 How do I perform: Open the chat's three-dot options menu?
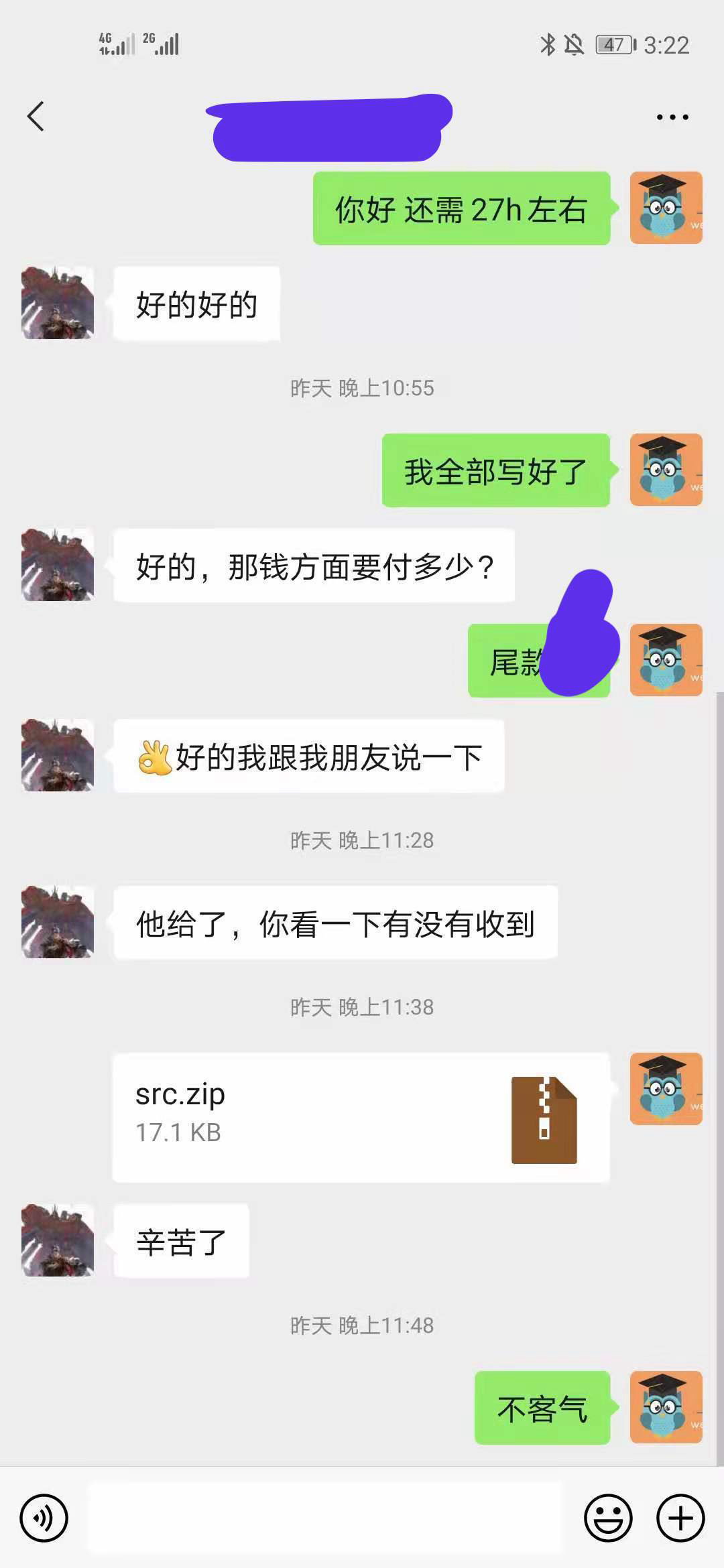(x=672, y=117)
